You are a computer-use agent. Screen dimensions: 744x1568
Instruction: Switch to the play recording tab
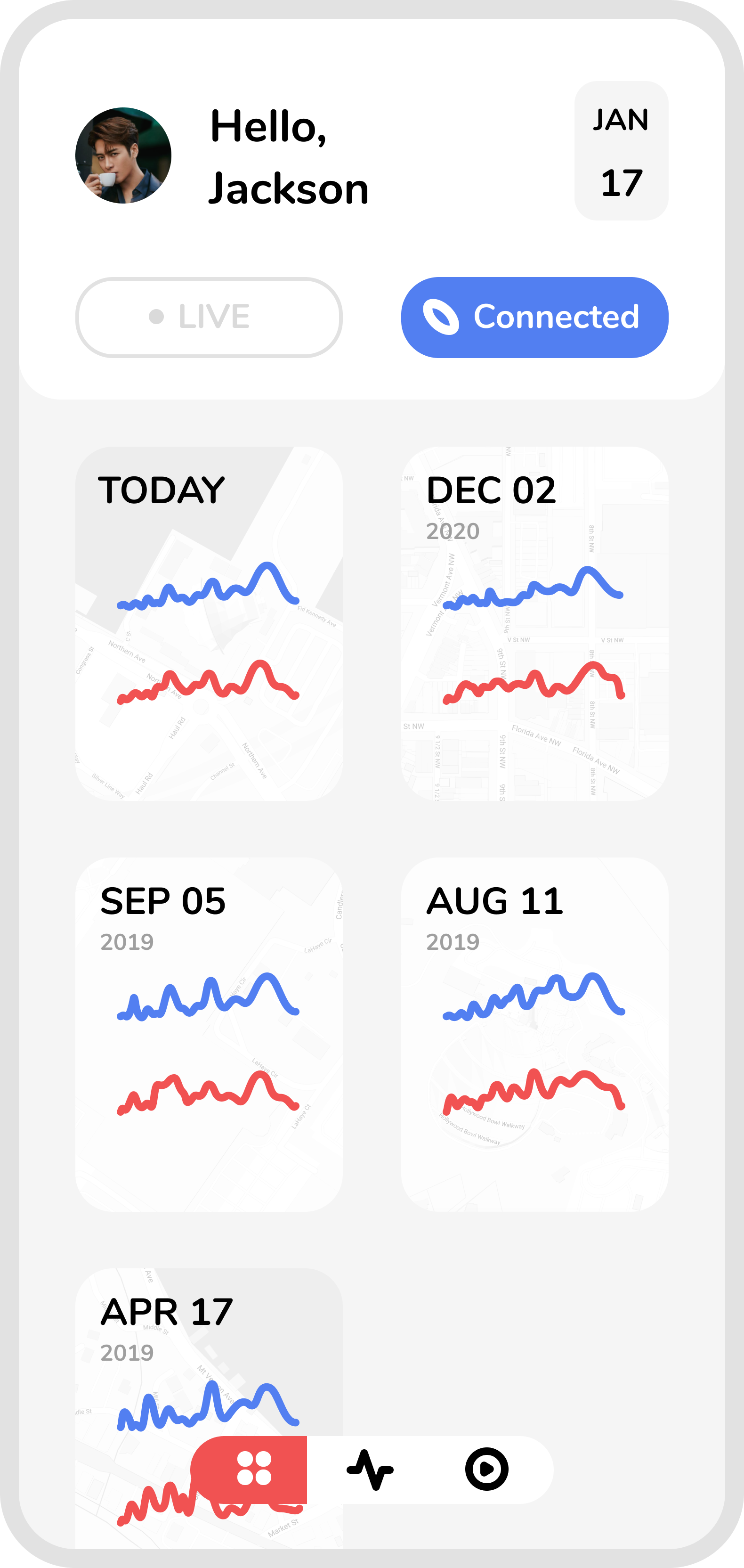click(x=487, y=1470)
